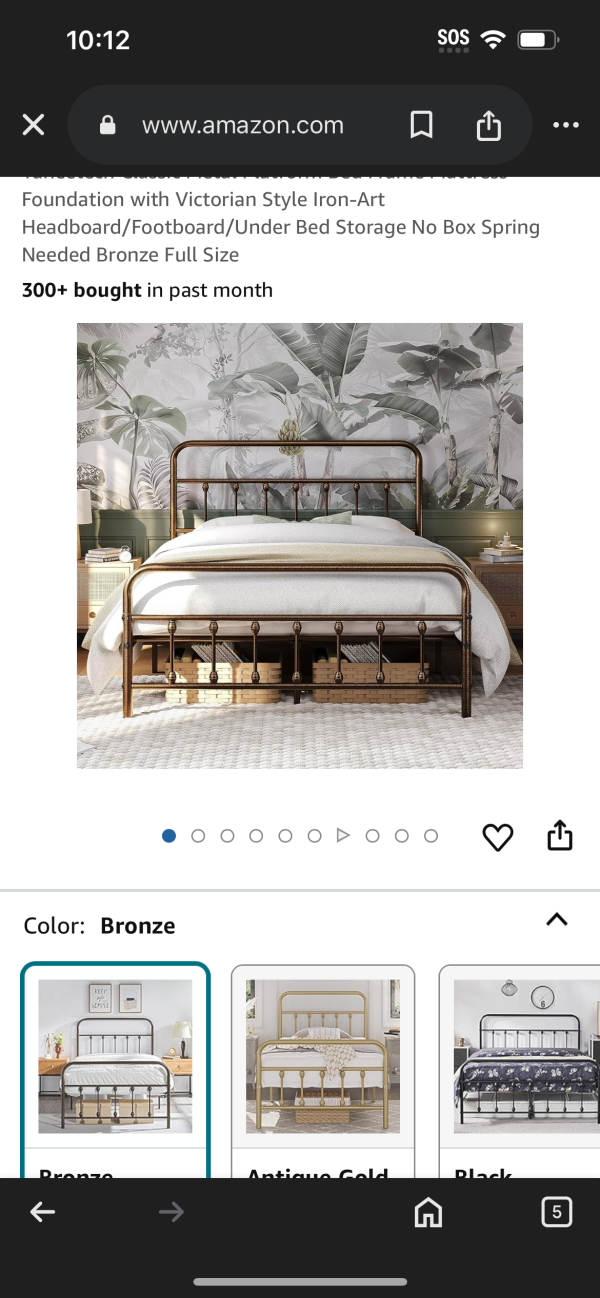Share the page from the browser toolbar
Viewport: 600px width, 1298px height.
(x=488, y=125)
